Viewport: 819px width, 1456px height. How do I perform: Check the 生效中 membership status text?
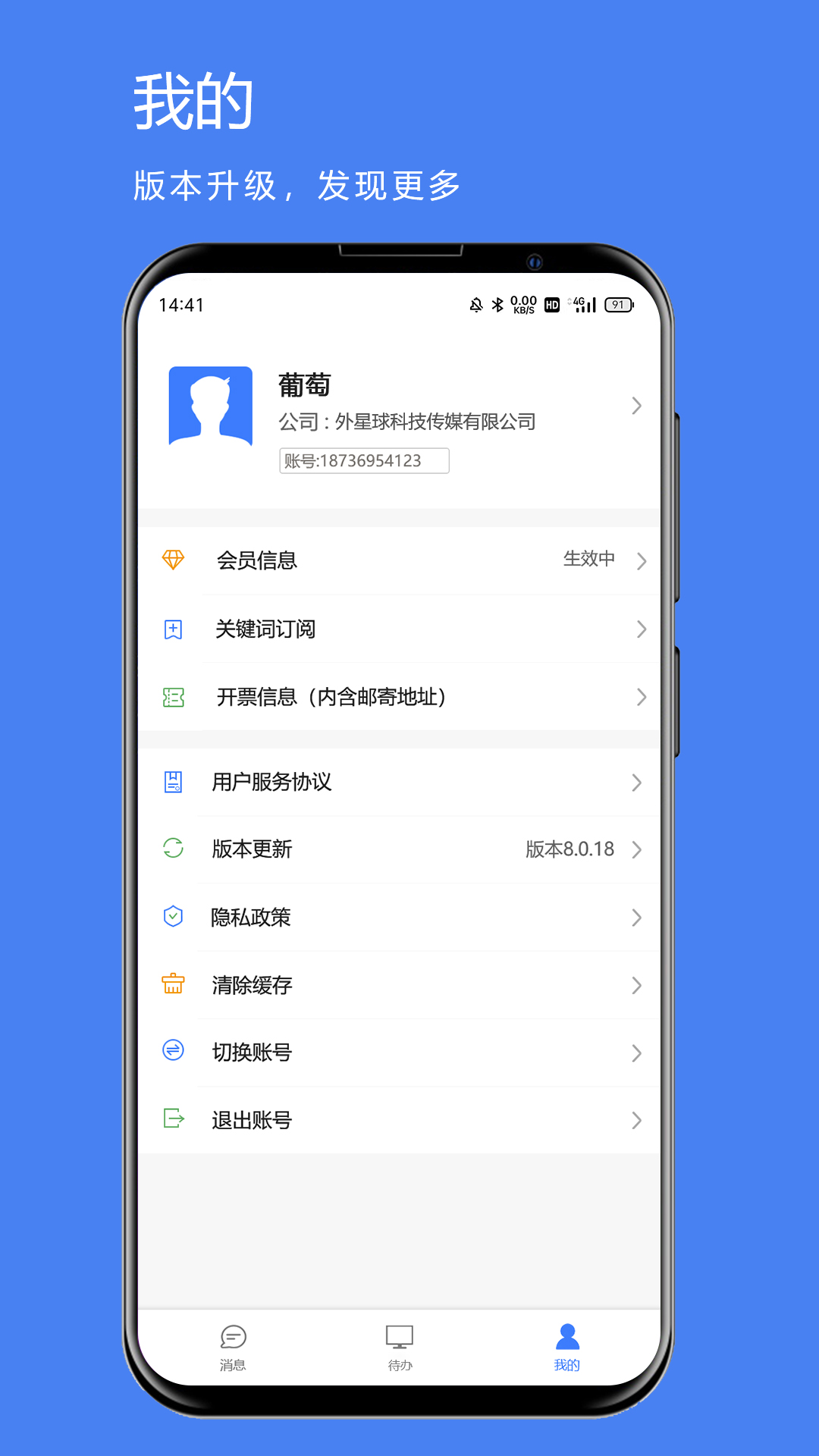click(589, 560)
